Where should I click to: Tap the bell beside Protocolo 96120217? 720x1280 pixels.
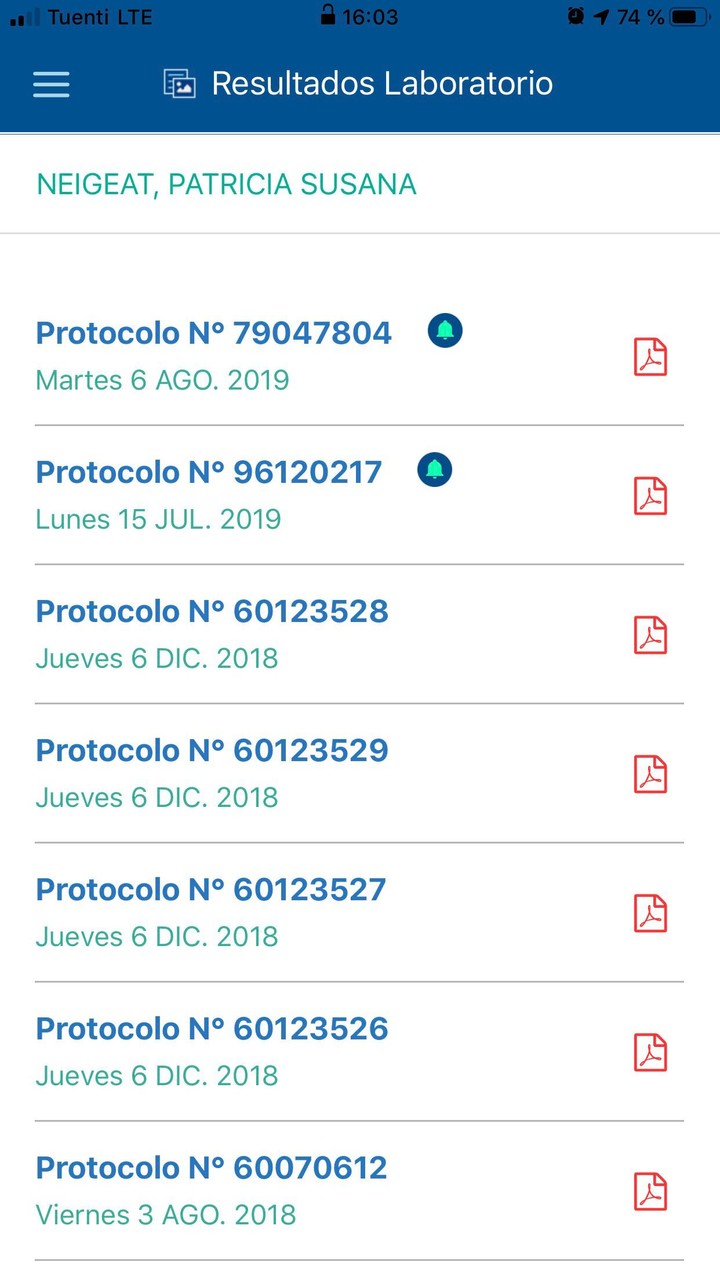pos(435,469)
